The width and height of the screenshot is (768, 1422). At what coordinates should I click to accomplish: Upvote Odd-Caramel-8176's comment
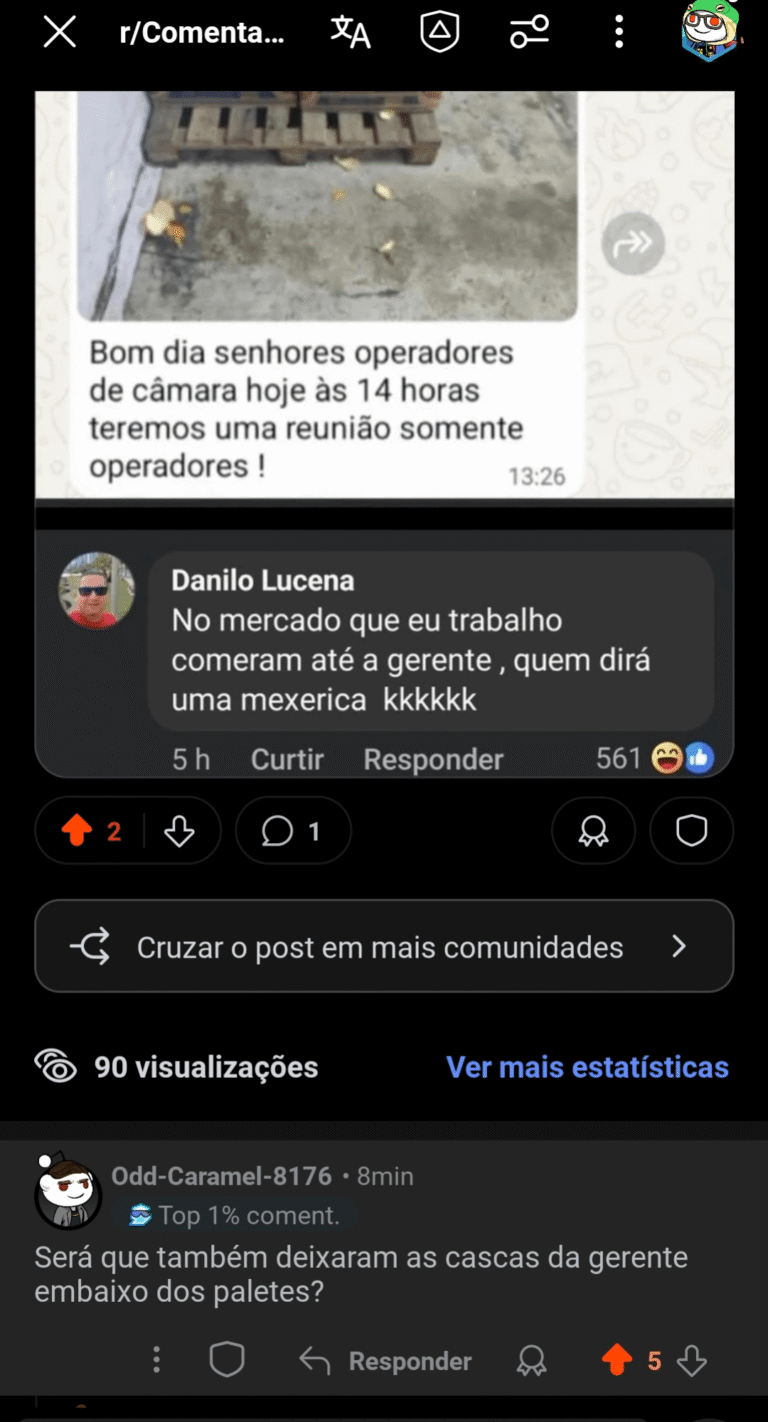pyautogui.click(x=617, y=1360)
